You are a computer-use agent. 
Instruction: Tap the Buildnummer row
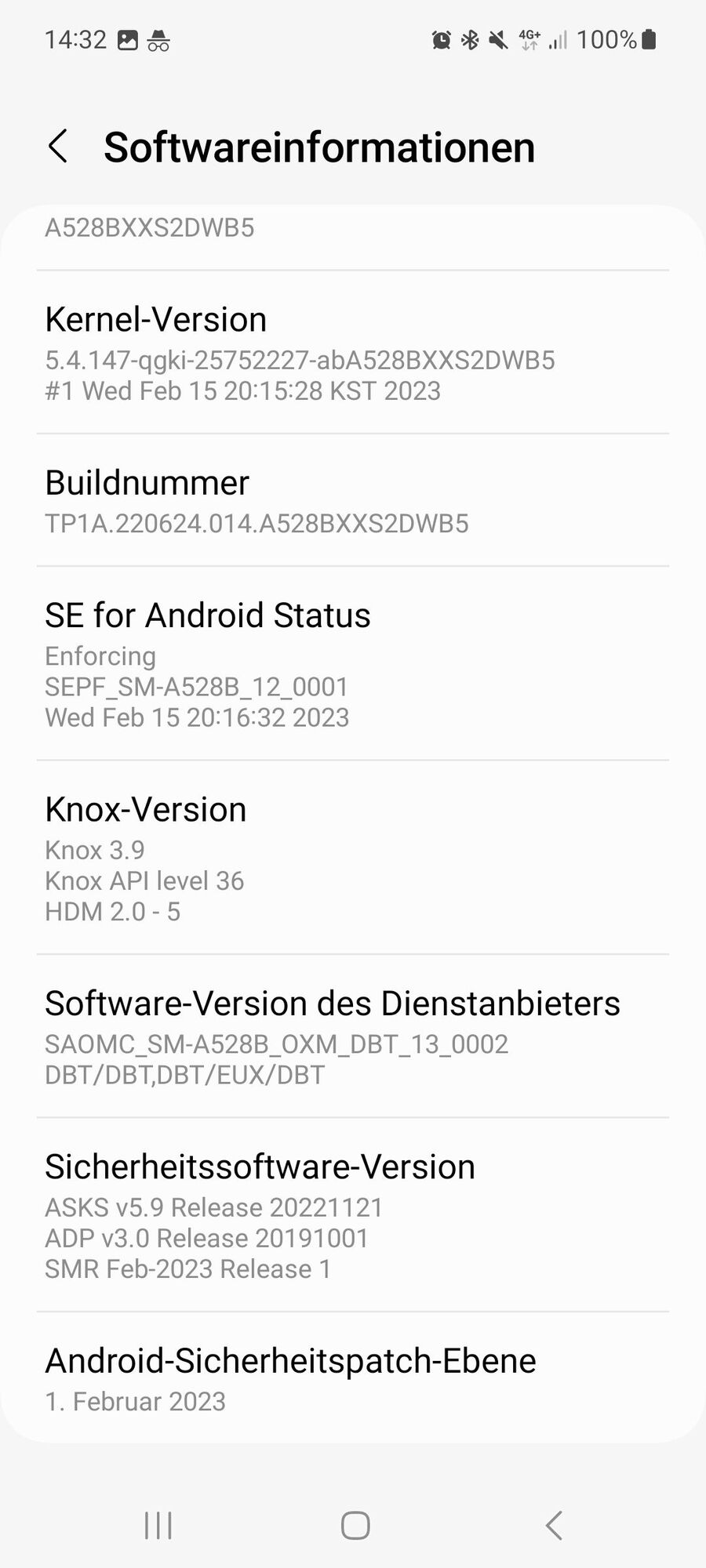point(353,500)
